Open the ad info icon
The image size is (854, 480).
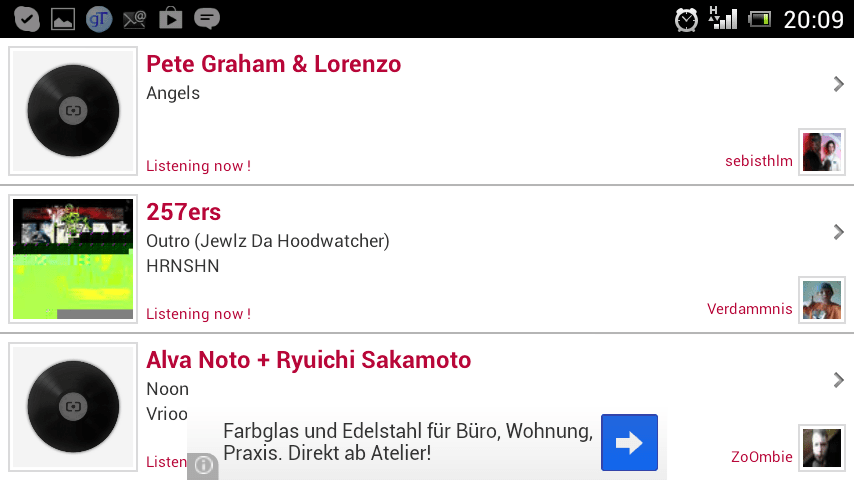203,465
